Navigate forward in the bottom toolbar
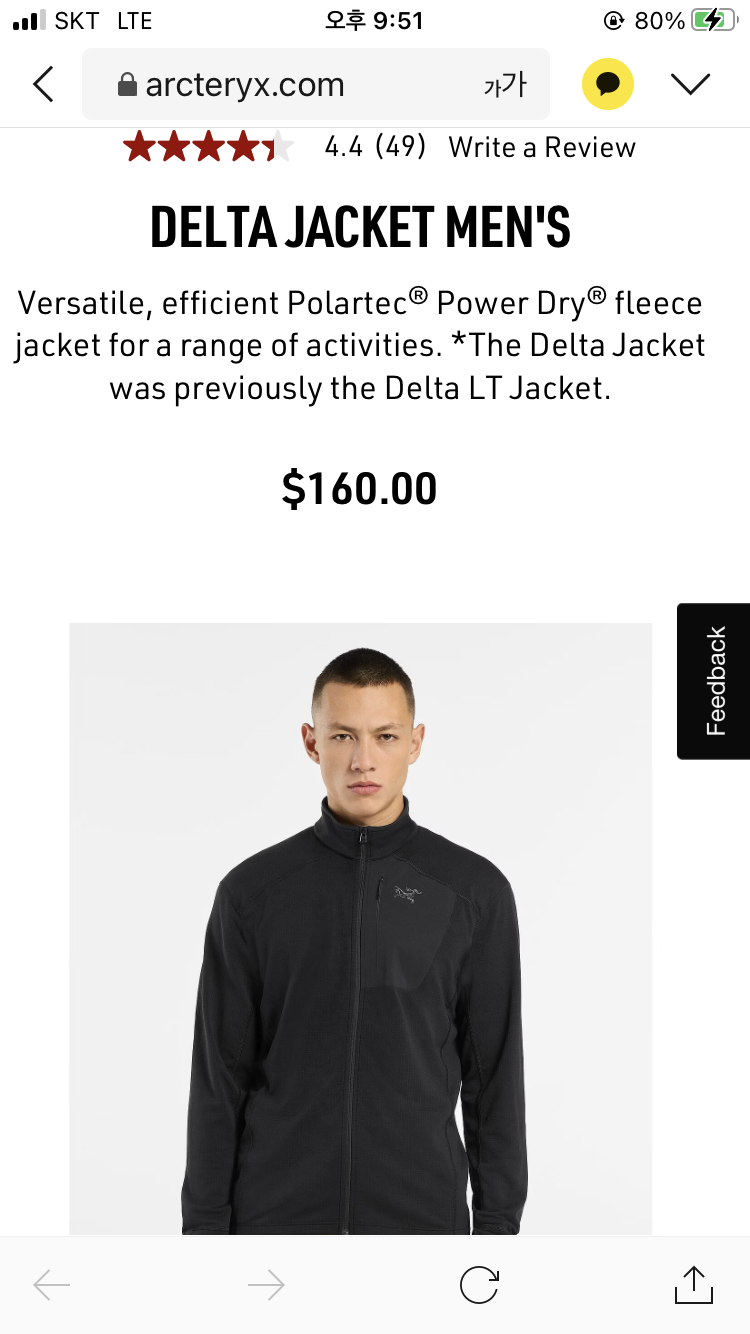The height and width of the screenshot is (1334, 750). [x=266, y=1284]
